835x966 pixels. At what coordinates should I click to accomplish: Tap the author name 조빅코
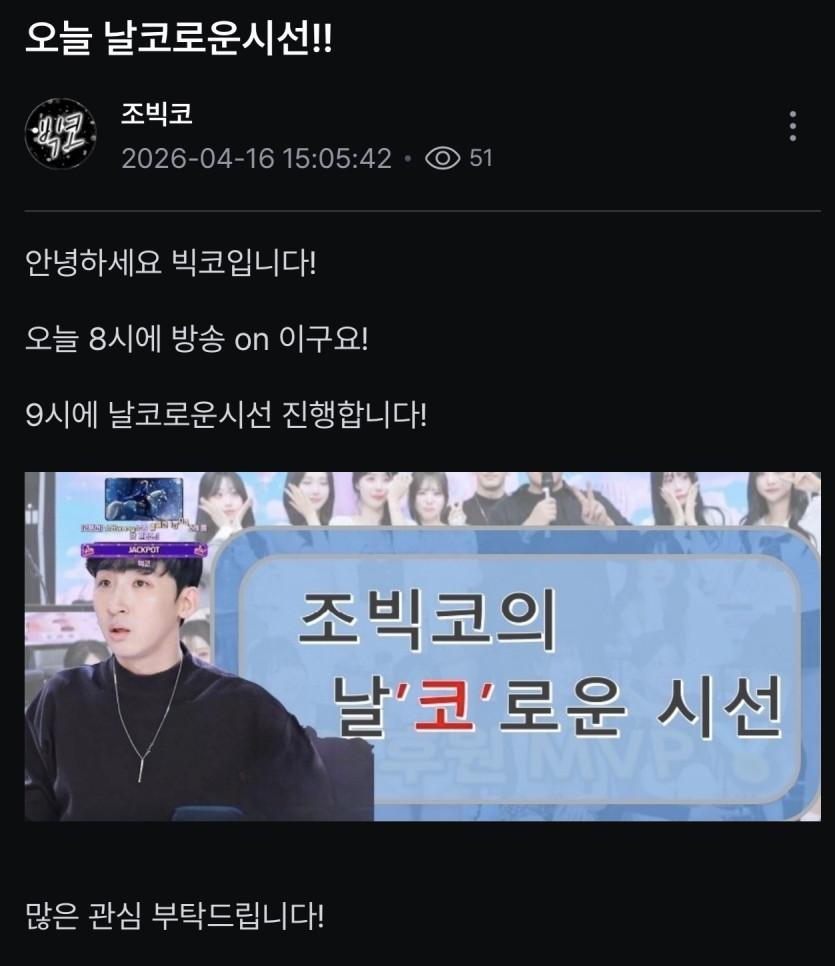156,114
